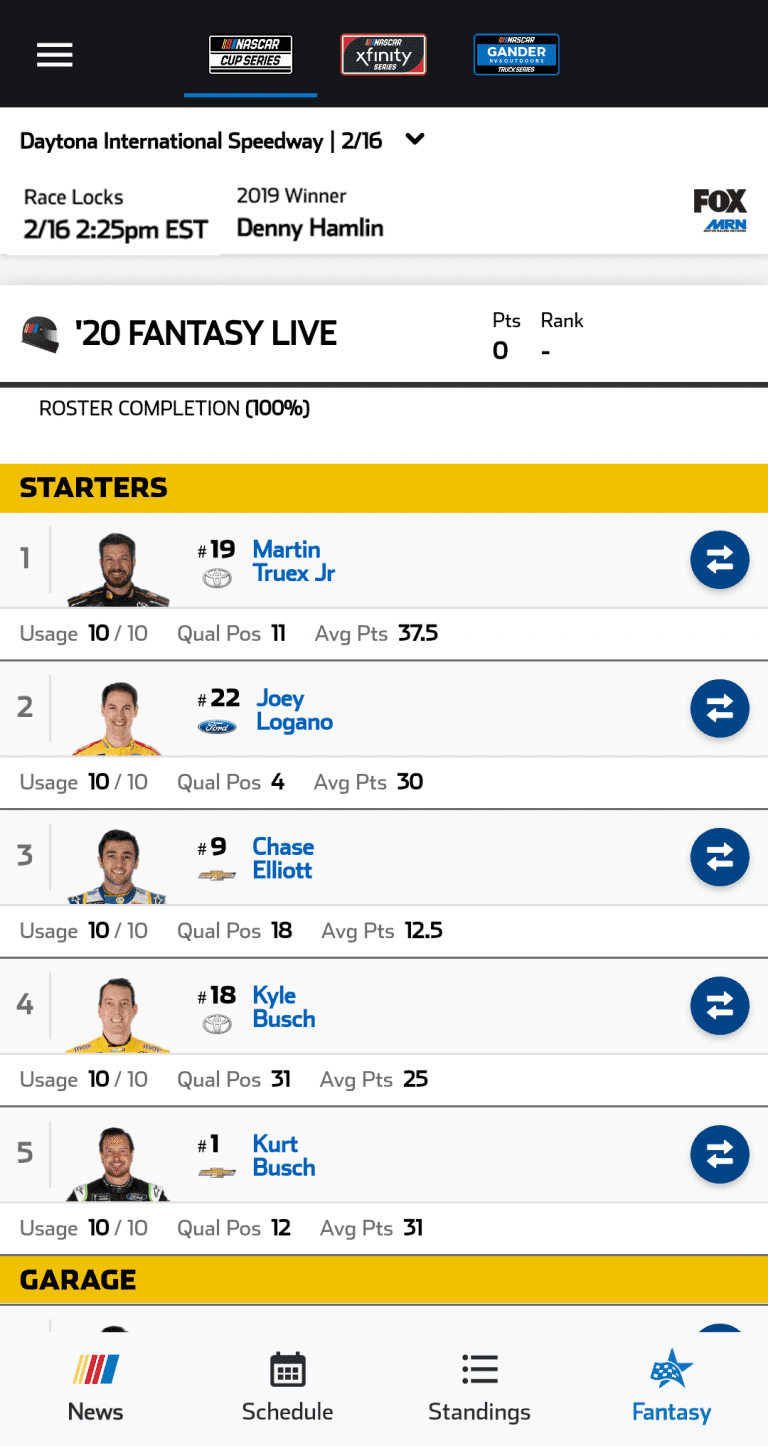Expand the Daytona International Speedway race selector
768x1446 pixels.
pos(414,140)
